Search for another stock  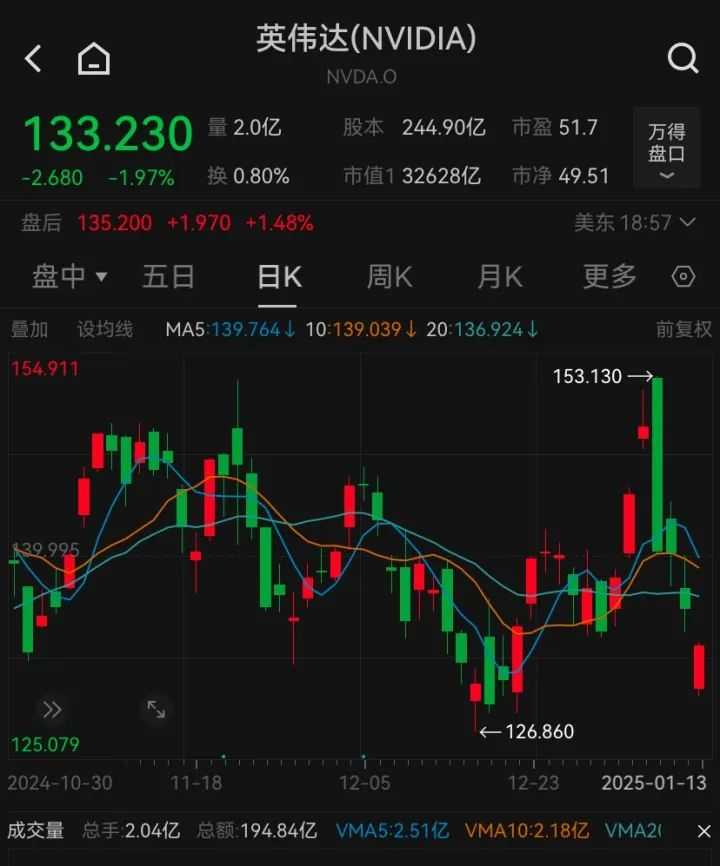[x=683, y=59]
